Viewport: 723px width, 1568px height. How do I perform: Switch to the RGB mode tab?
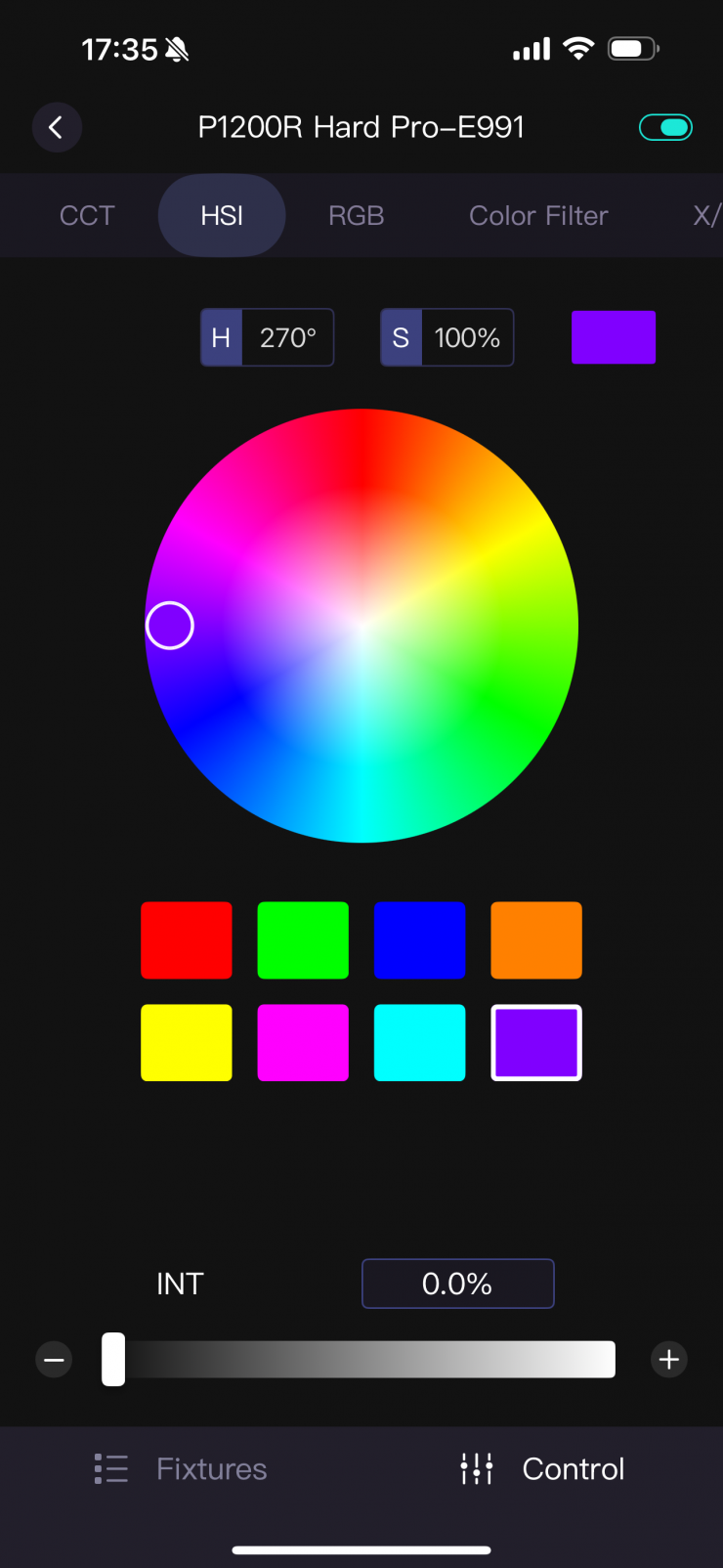[x=356, y=215]
